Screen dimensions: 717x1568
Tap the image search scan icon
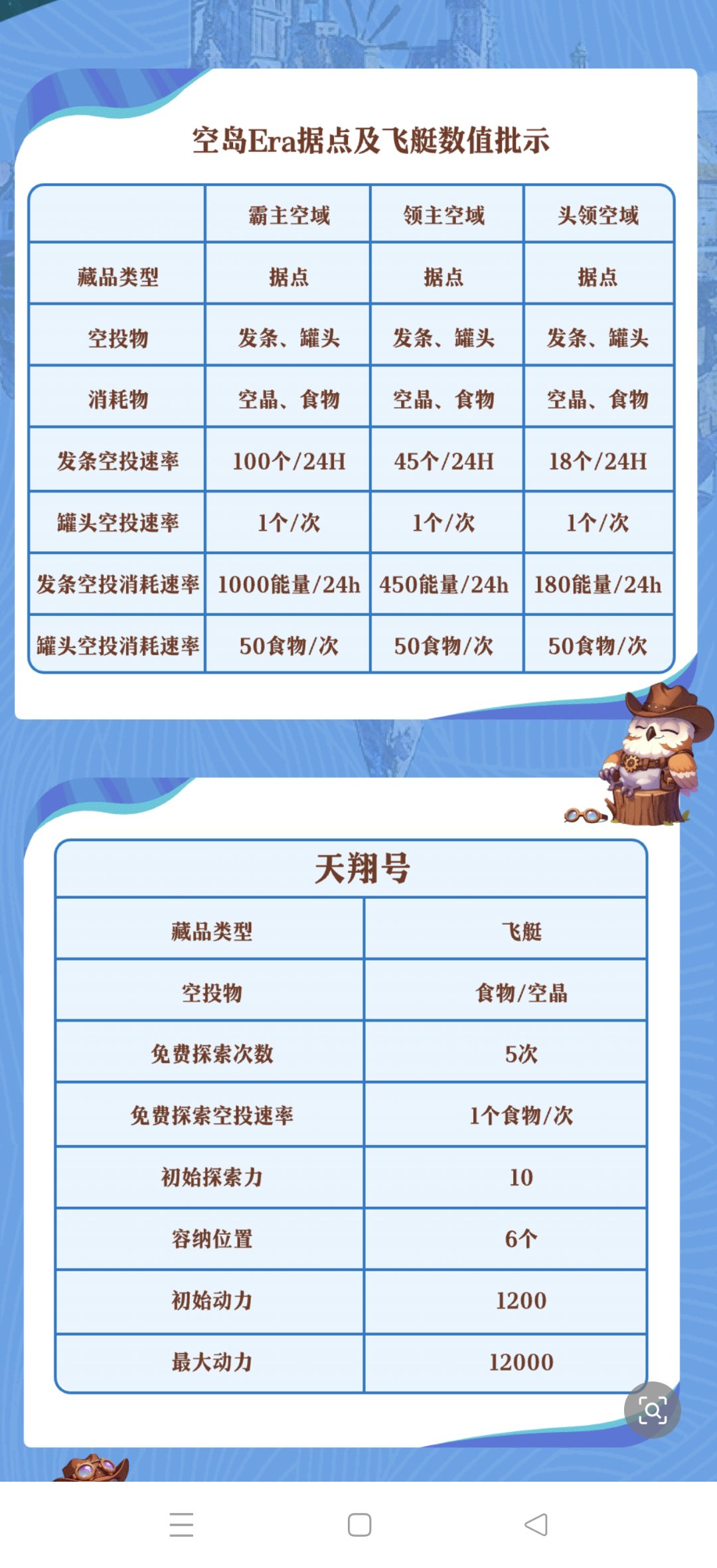[652, 1409]
